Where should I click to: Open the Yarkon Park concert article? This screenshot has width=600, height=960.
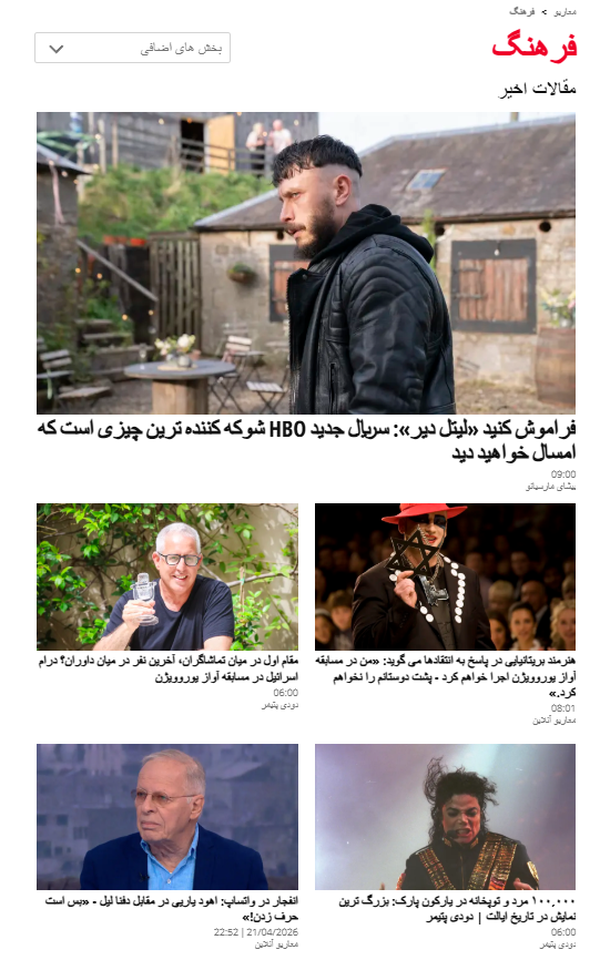(x=457, y=909)
